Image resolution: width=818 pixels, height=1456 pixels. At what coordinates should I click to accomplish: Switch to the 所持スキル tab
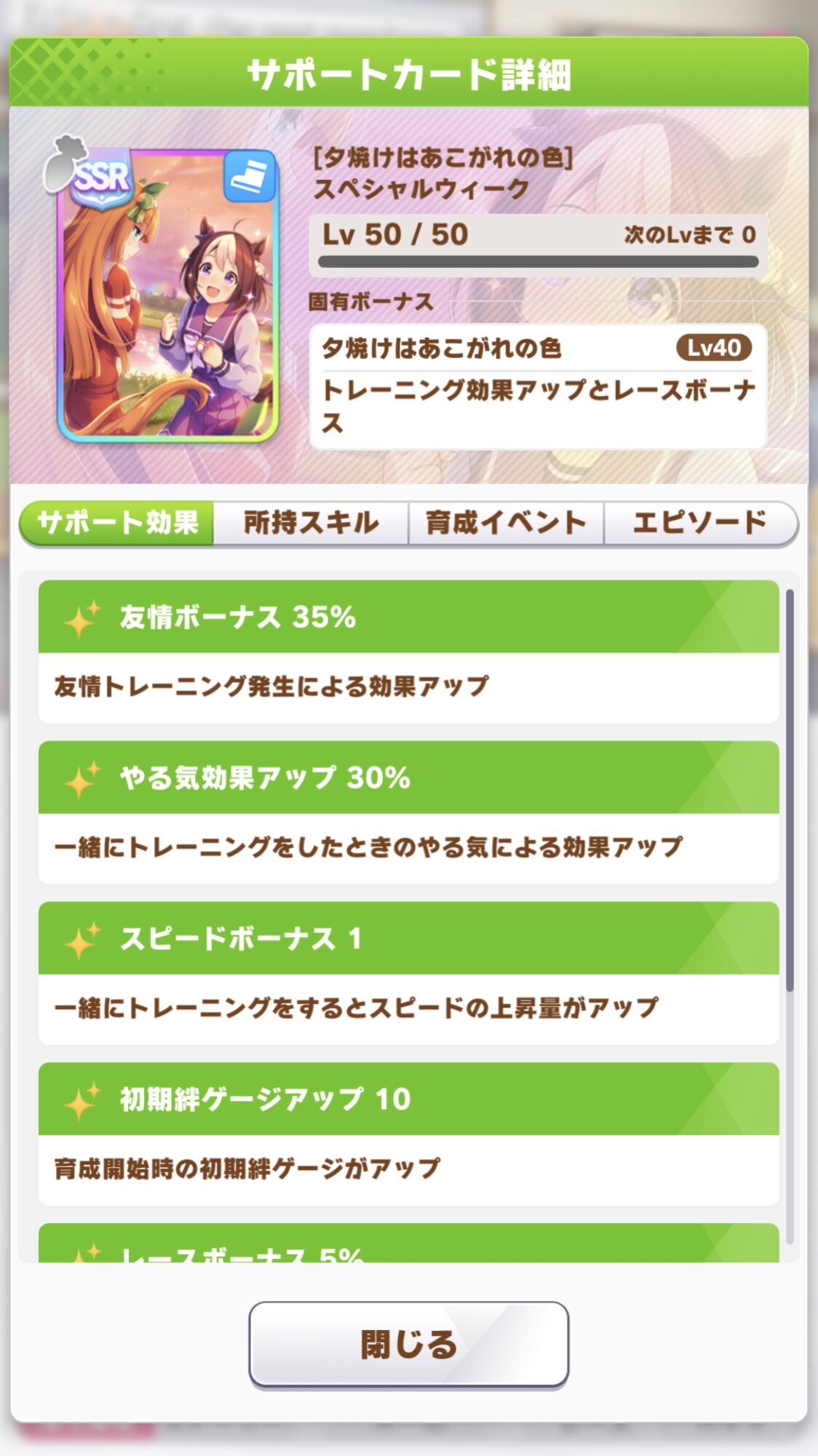pyautogui.click(x=311, y=523)
